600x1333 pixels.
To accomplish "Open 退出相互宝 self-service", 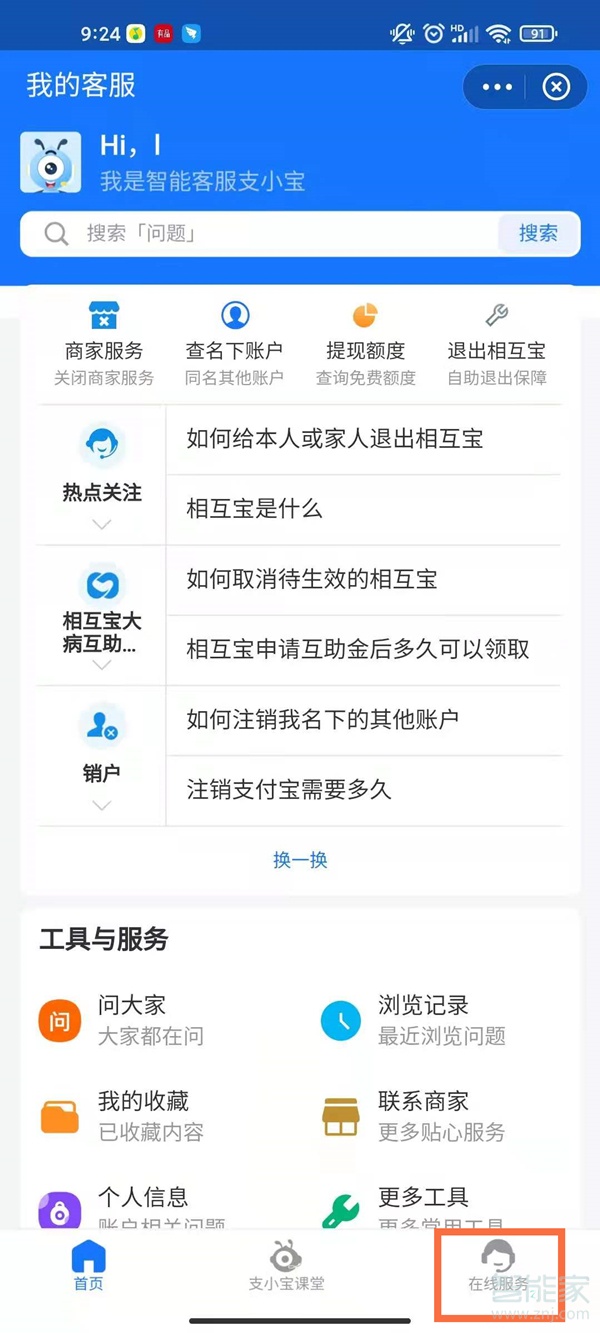I will coord(496,344).
